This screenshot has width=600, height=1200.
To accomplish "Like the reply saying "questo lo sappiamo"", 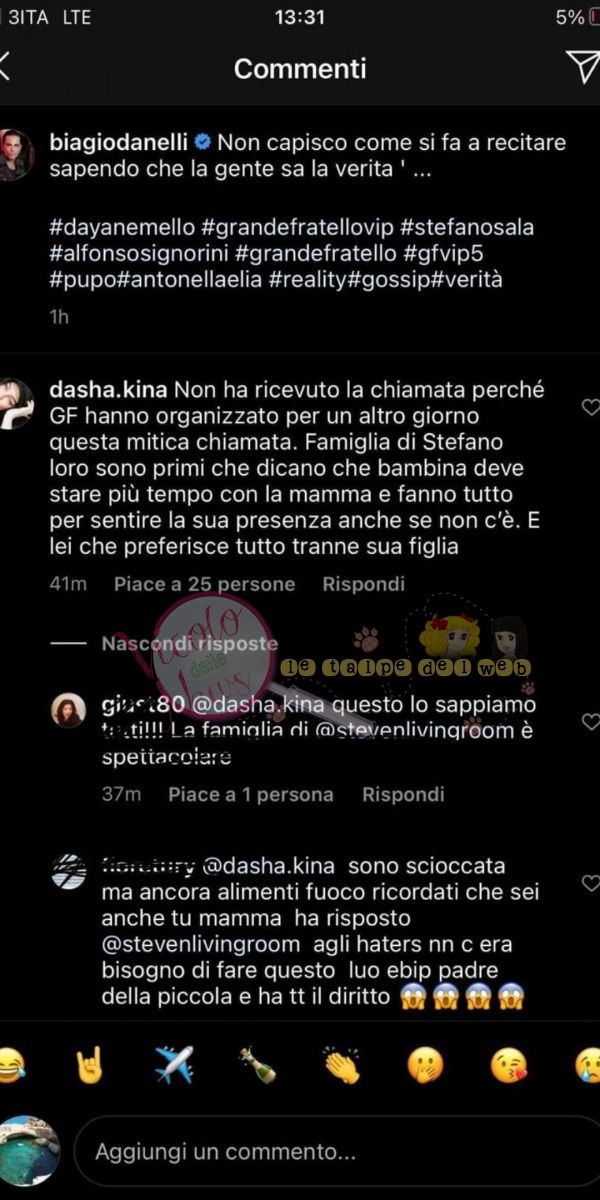I will (590, 721).
